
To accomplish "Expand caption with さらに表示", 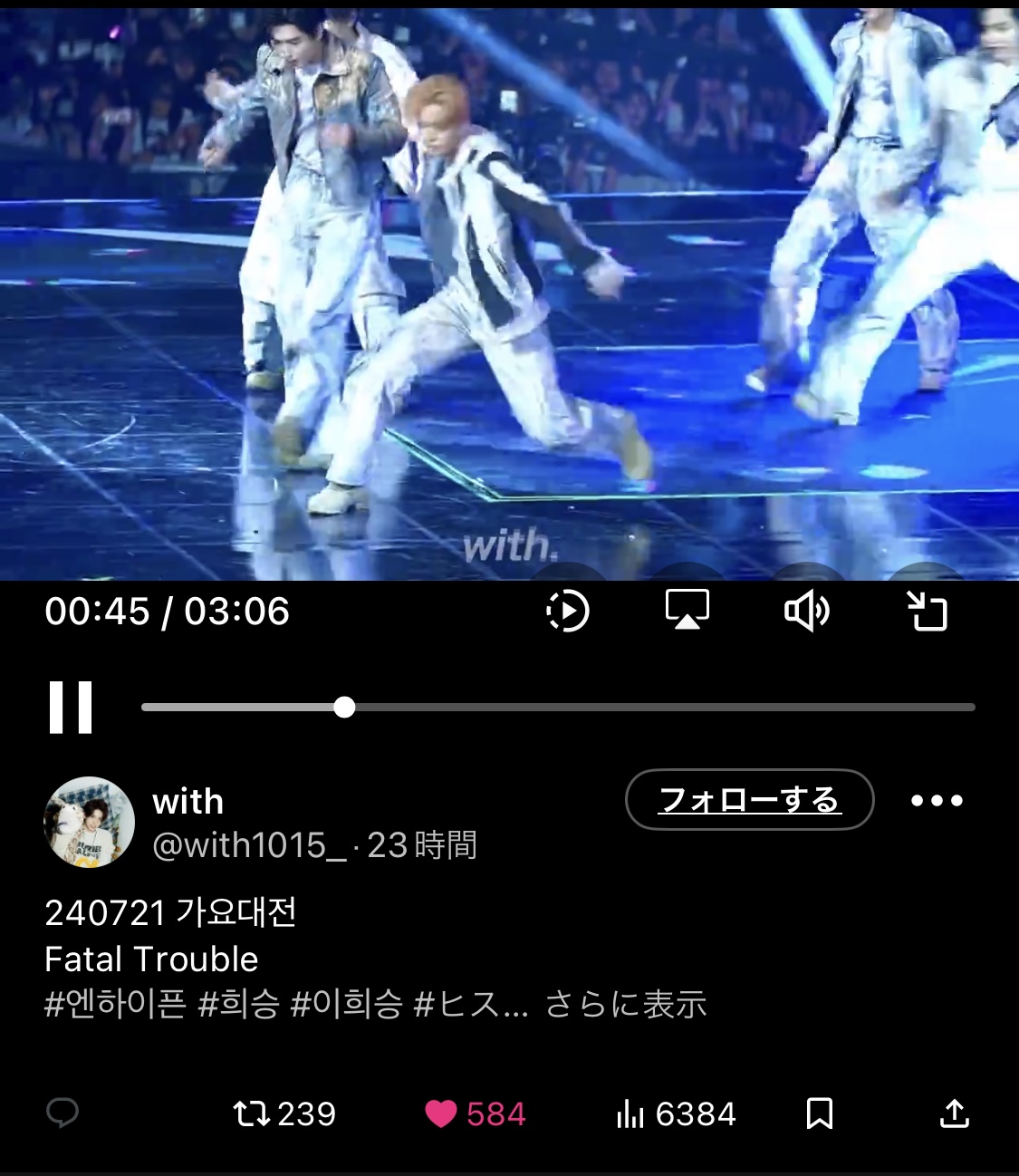I will (x=626, y=1005).
